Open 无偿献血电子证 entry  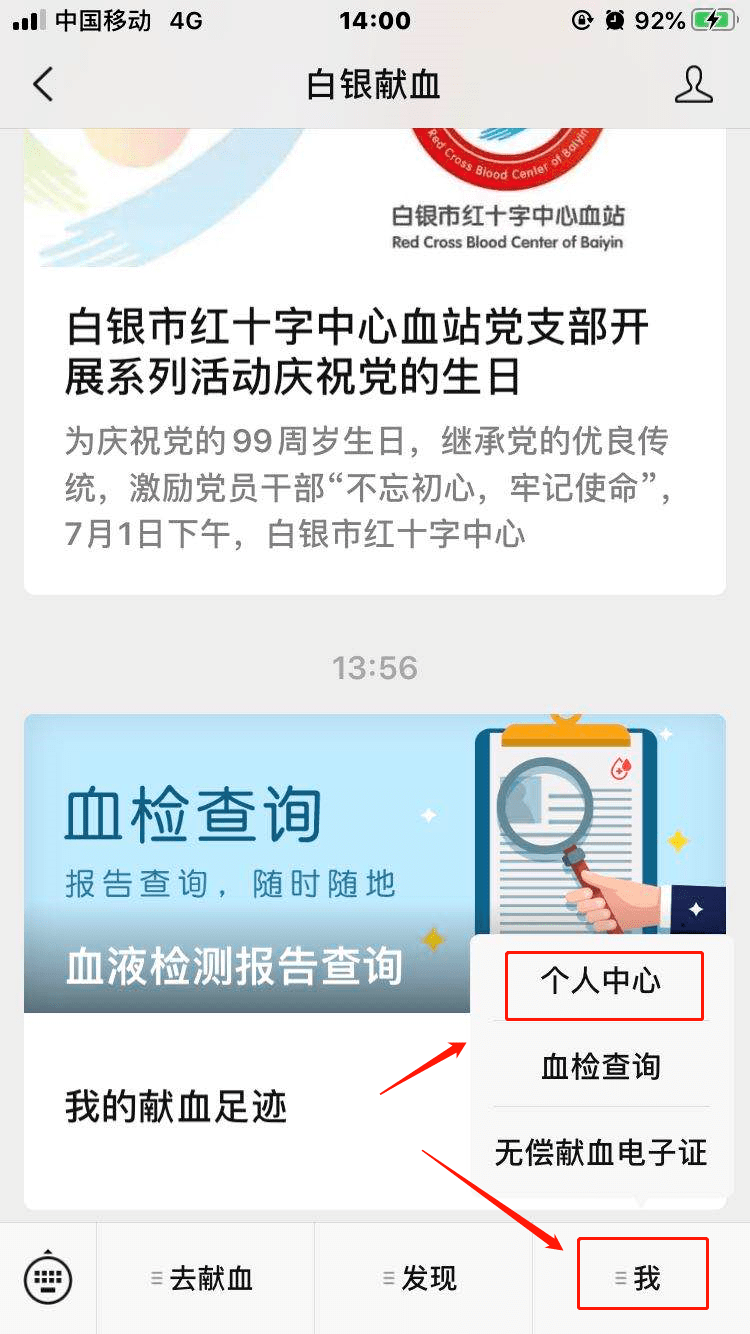[601, 1152]
